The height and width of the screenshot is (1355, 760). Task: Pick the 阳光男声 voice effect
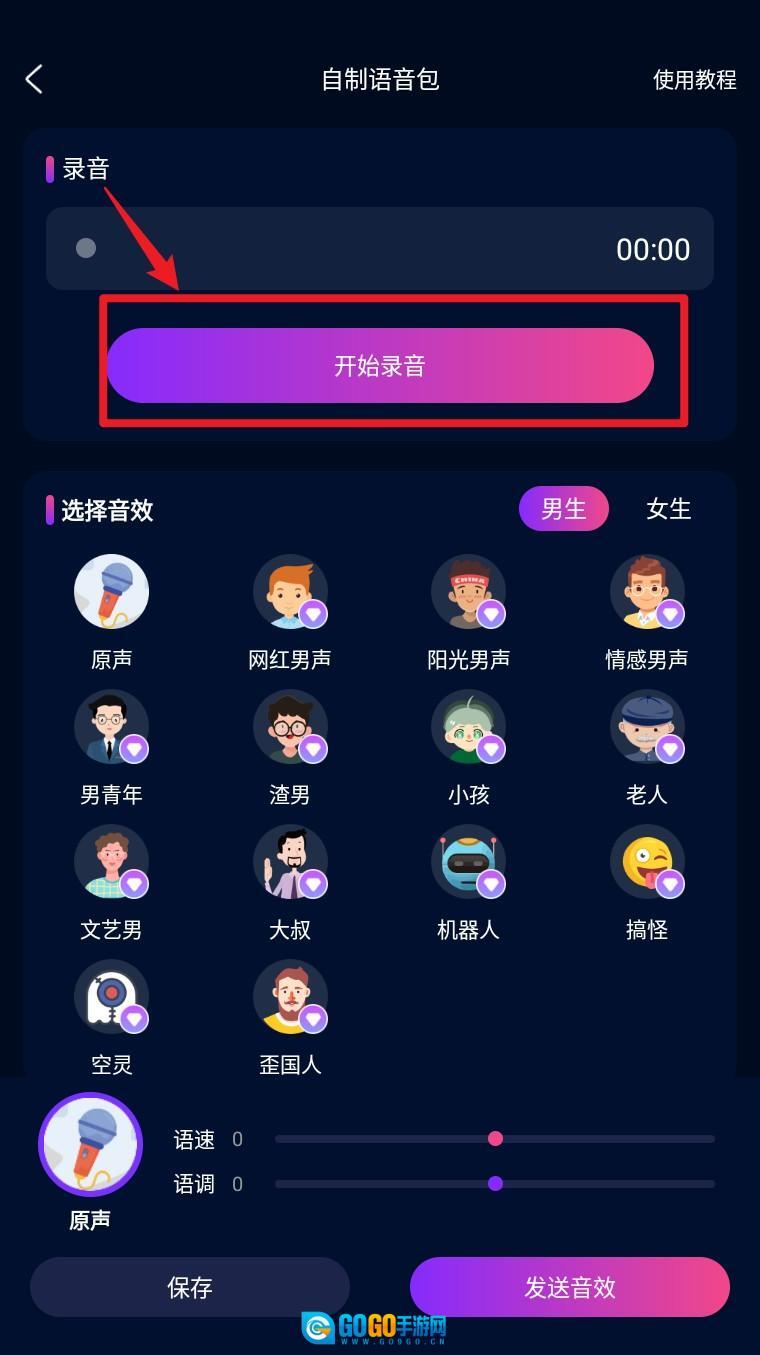[x=468, y=592]
